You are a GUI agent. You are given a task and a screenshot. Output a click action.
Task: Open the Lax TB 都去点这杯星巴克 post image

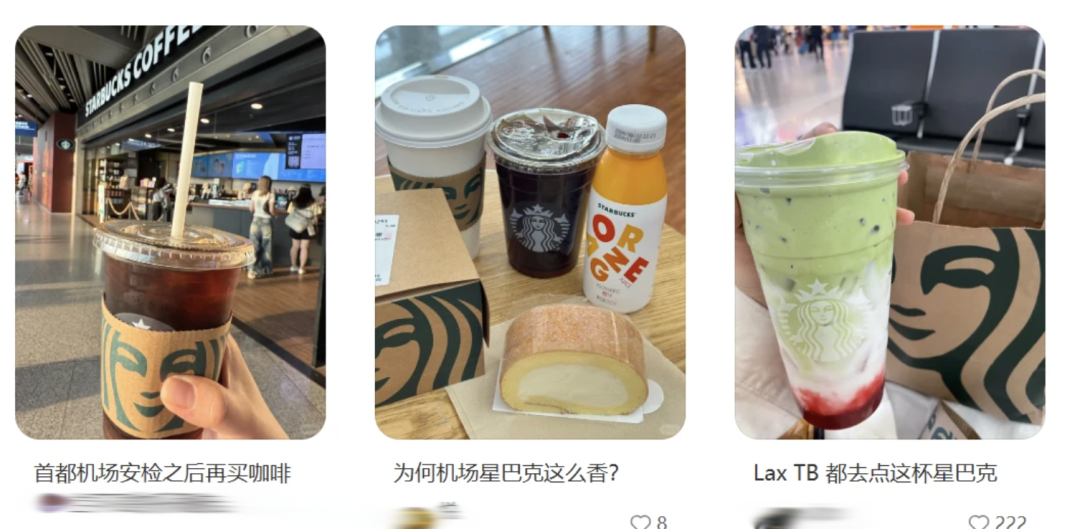[x=890, y=232]
